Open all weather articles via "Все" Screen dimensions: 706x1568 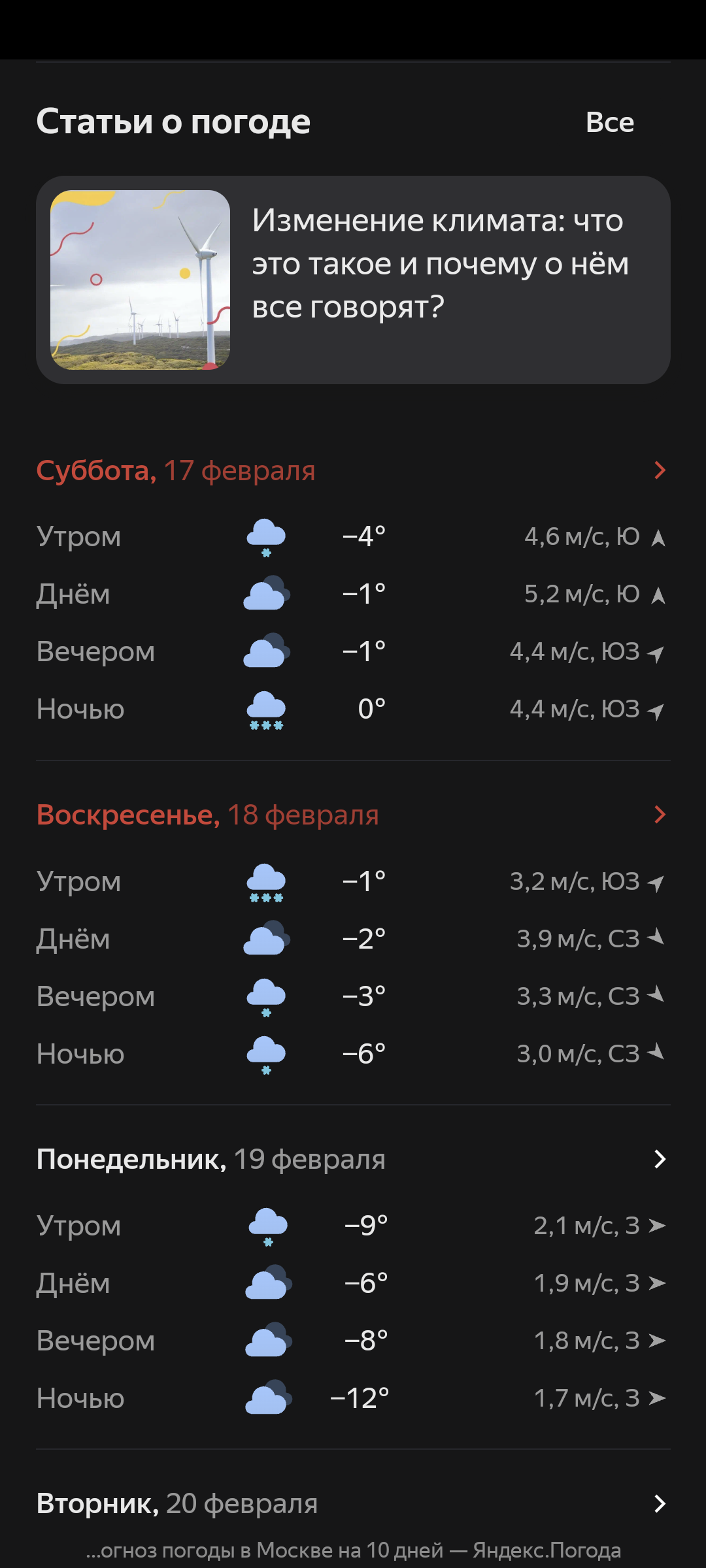[609, 122]
